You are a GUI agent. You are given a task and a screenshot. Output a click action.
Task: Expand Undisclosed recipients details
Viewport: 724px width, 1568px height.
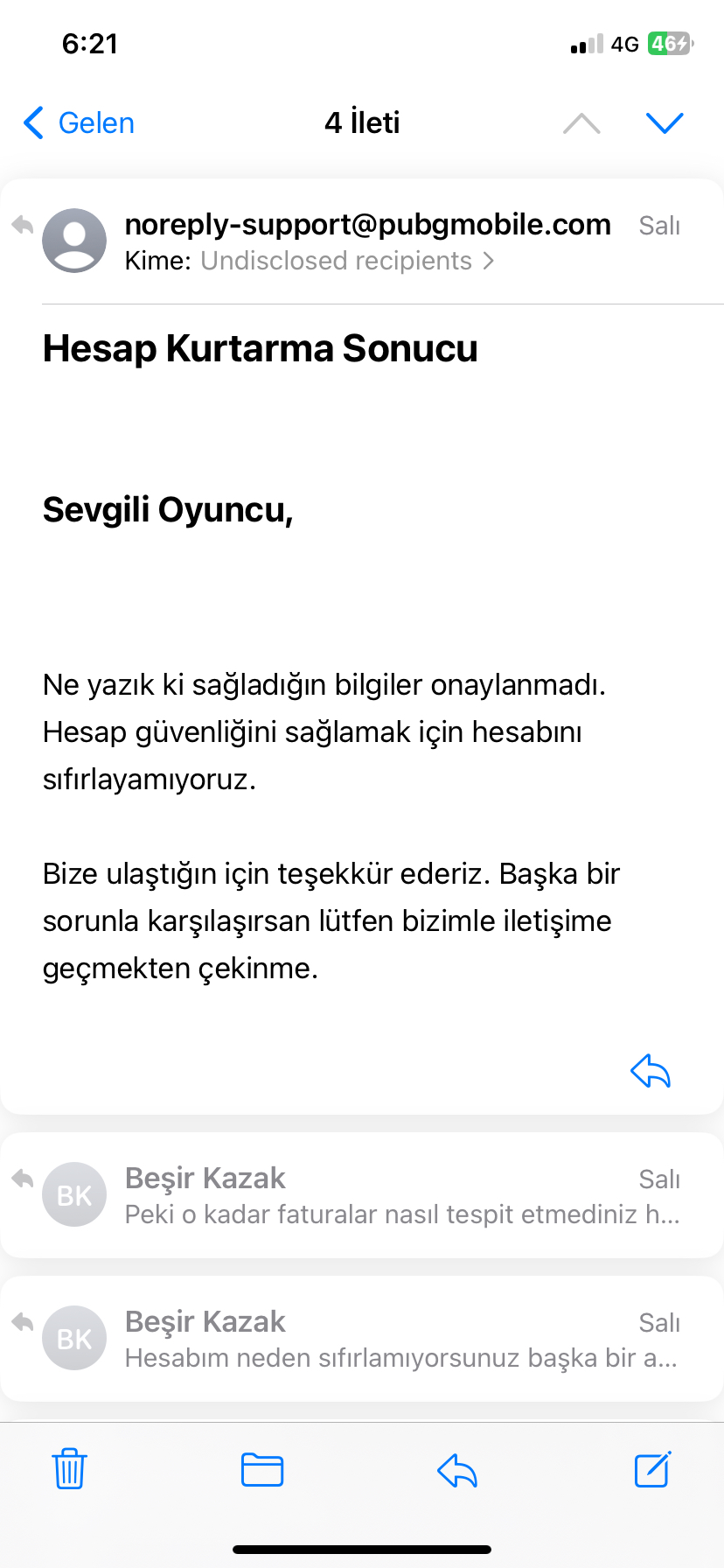(x=347, y=261)
